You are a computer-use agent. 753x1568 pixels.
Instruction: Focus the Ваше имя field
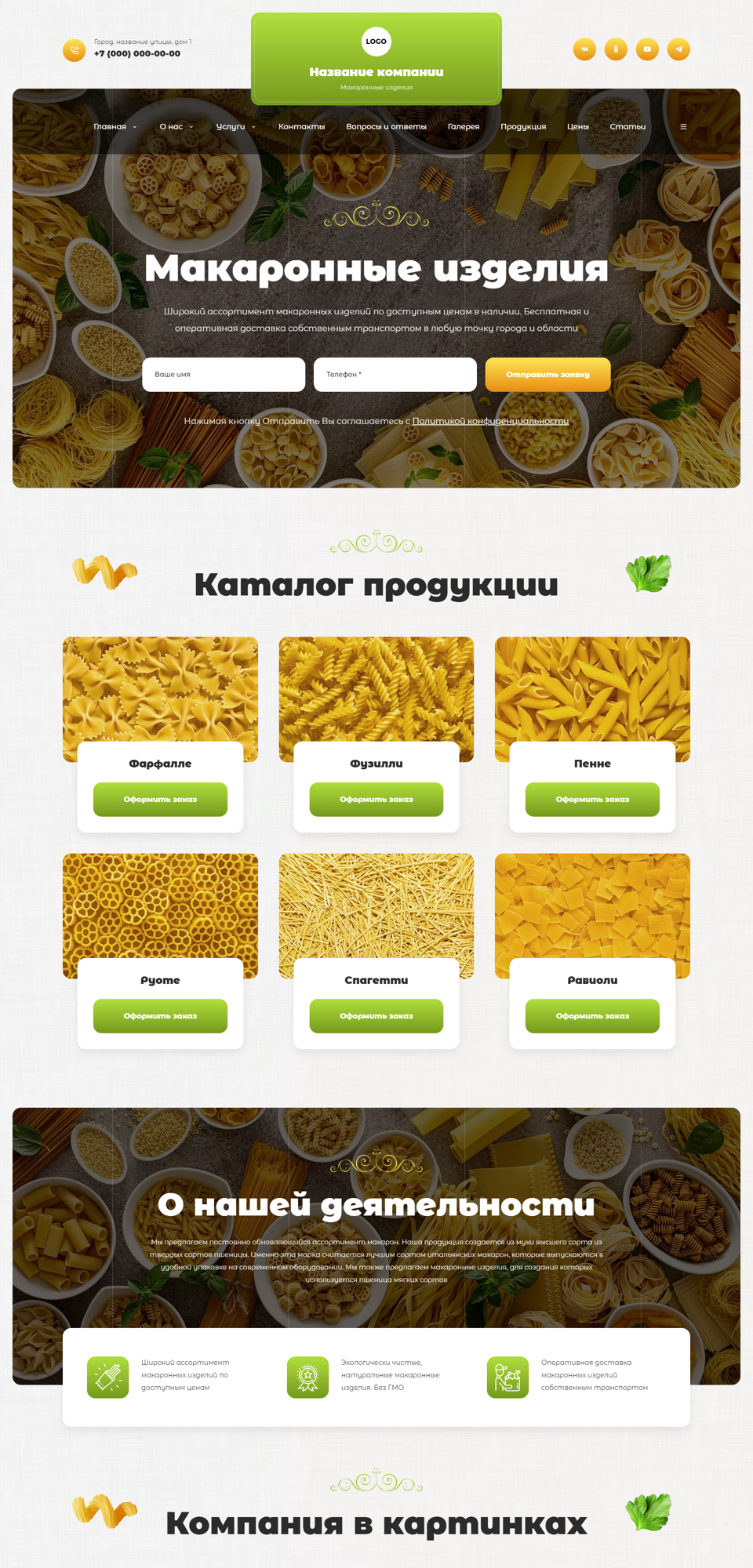tap(224, 375)
